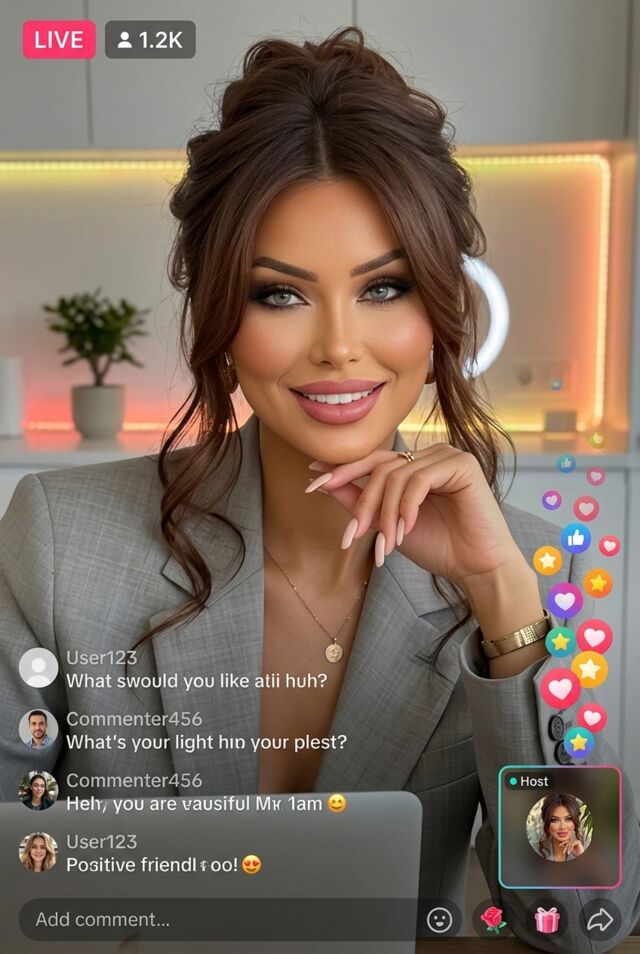This screenshot has height=954, width=640.
Task: Open the emoji picker smiley icon
Action: 439,920
